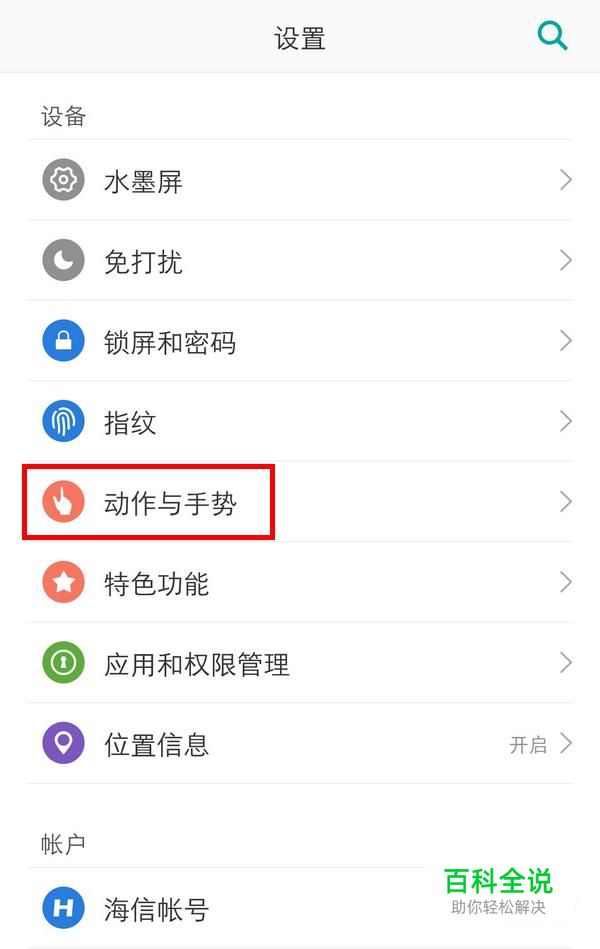Open 免打扰 settings
The image size is (600, 949).
coord(300,261)
